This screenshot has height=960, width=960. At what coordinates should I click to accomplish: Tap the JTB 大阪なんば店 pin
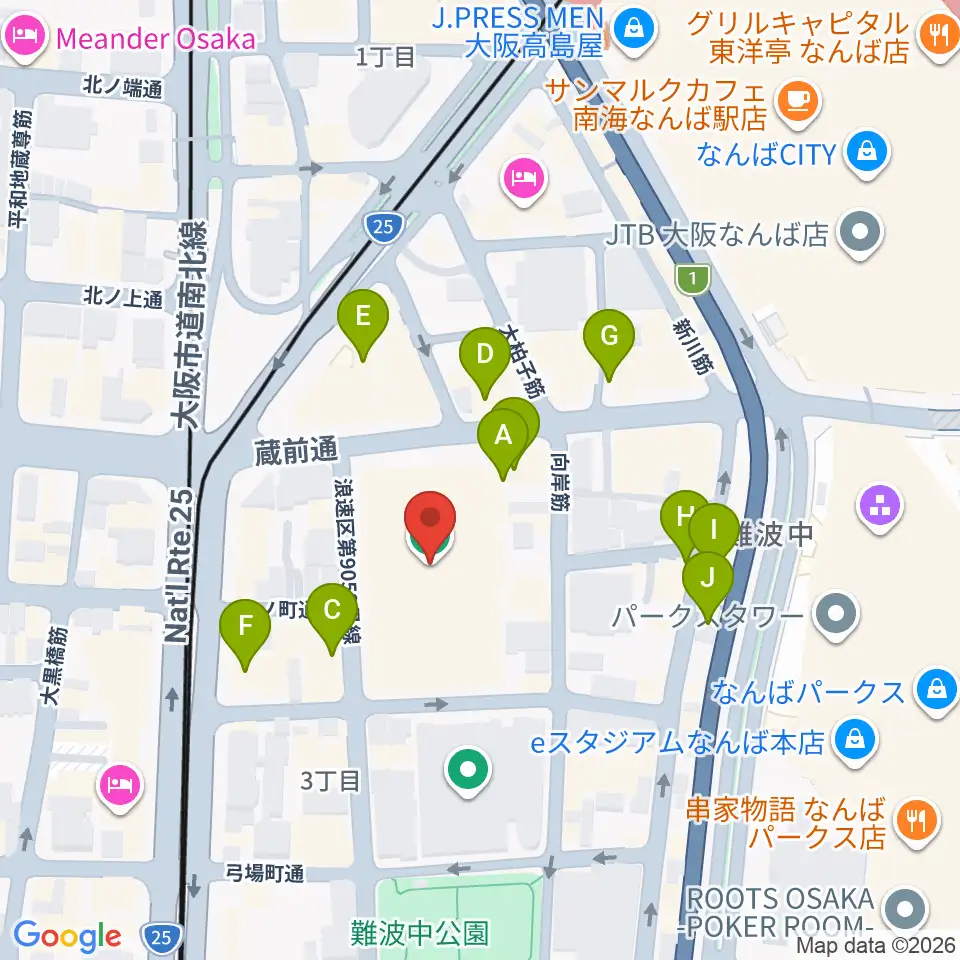pyautogui.click(x=860, y=234)
